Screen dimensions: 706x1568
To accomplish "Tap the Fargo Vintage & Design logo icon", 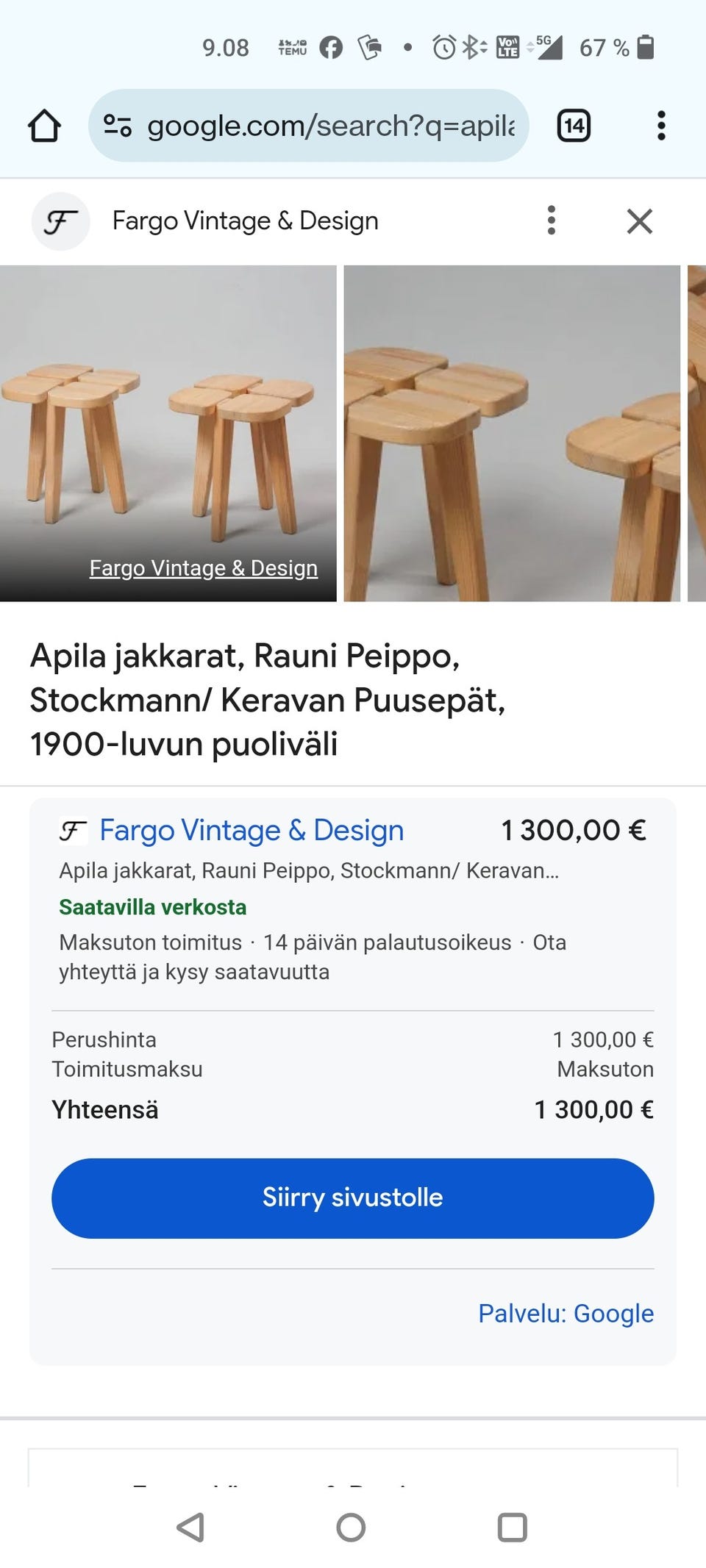I will [62, 221].
